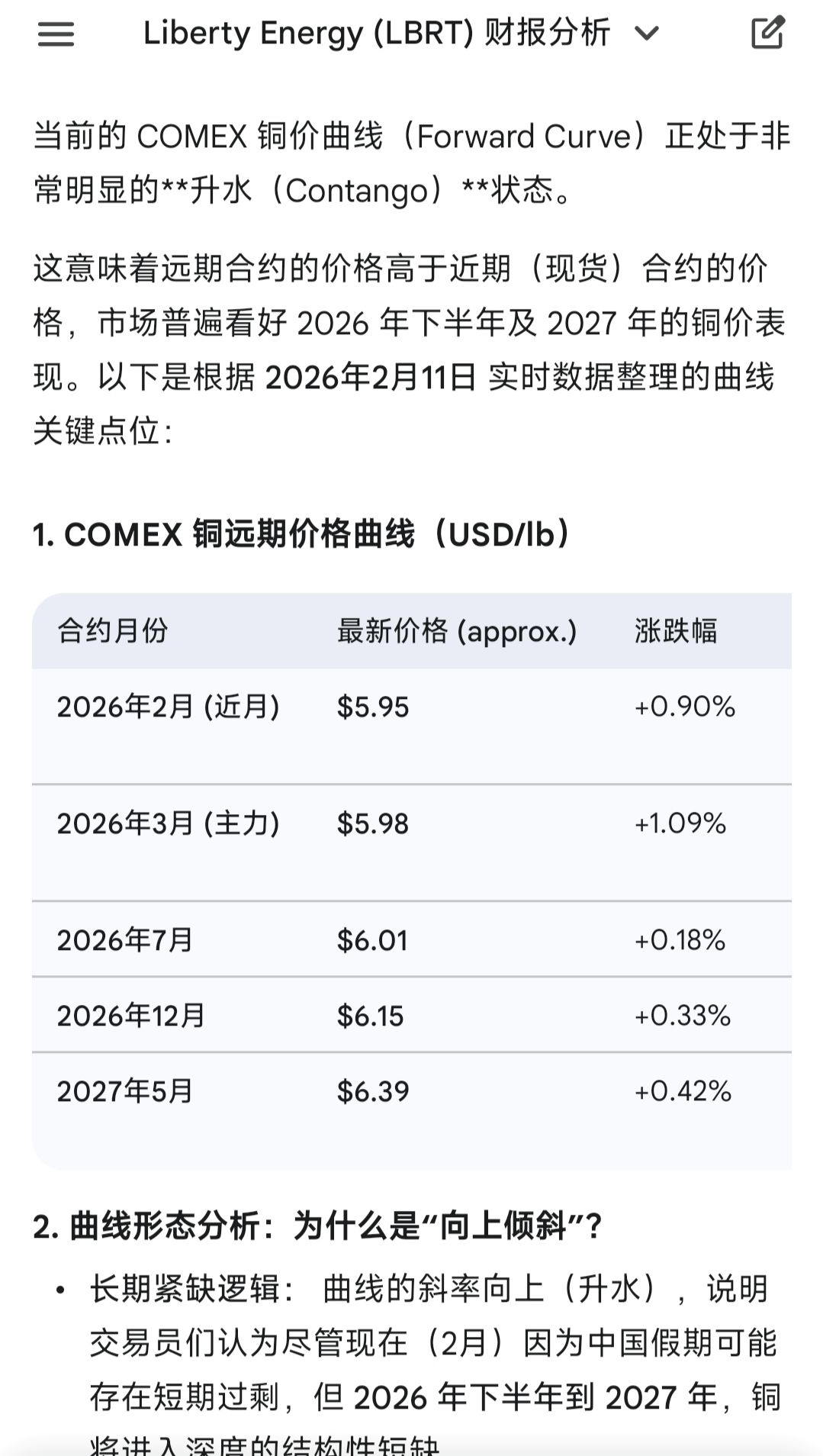Open the hamburger side menu
Screen dimensions: 823x1456
56,34
